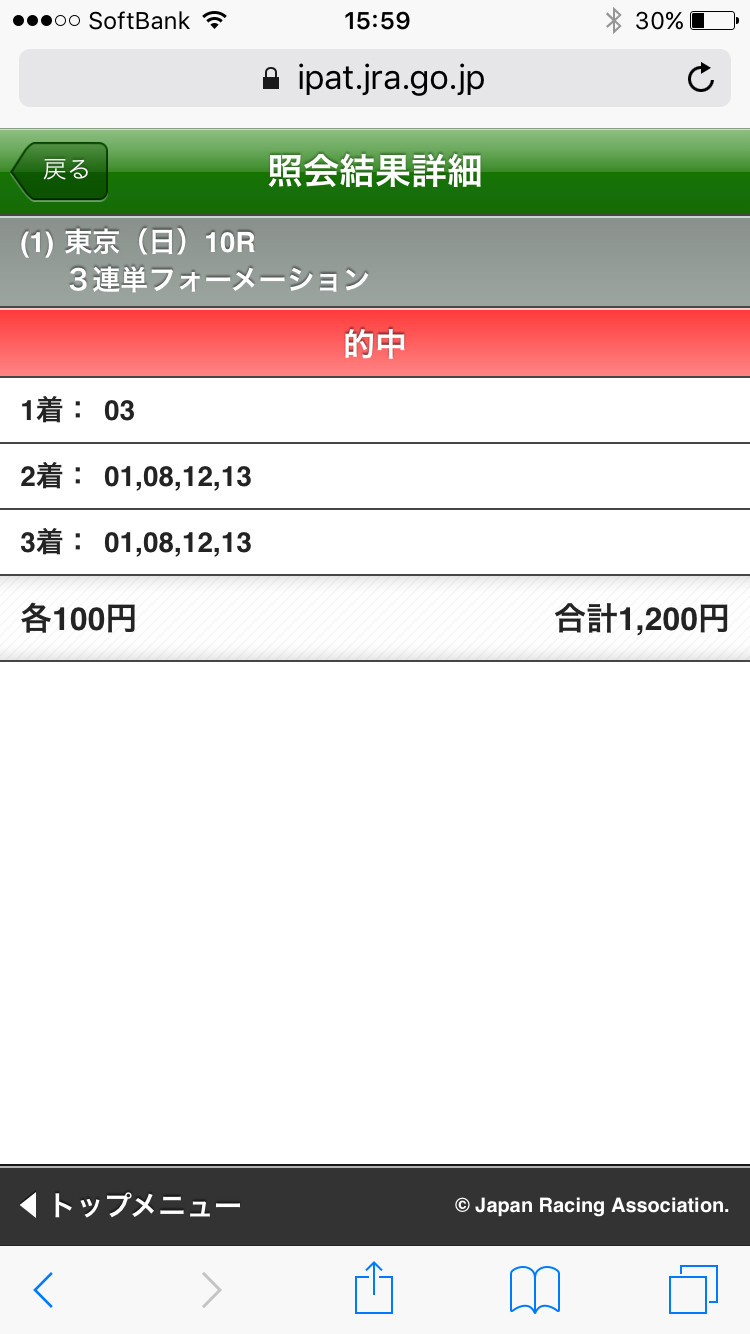Tap the 戻る back button
750x1334 pixels.
(60, 171)
